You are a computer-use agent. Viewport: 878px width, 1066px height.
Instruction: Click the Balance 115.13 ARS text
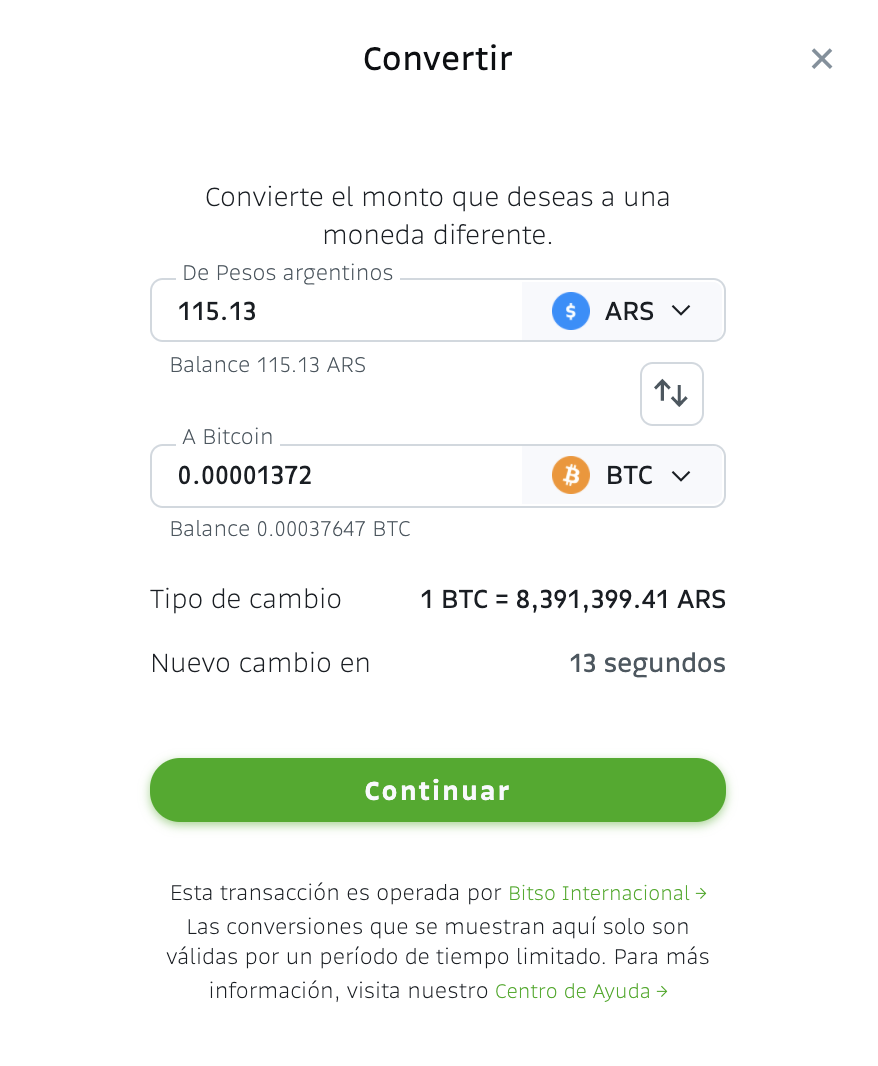click(267, 365)
